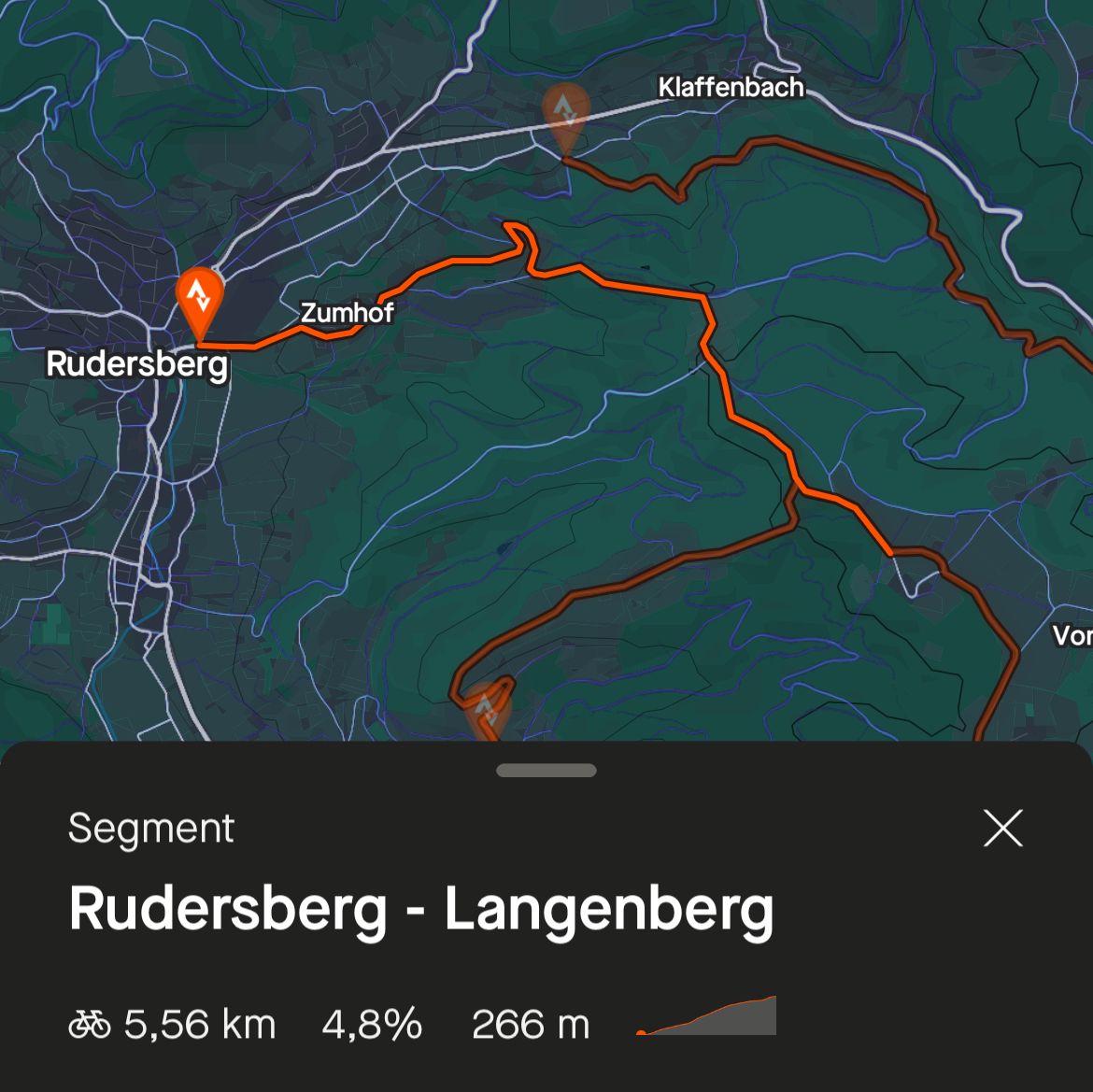Close the segment details panel
This screenshot has width=1093, height=1092.
click(1003, 829)
